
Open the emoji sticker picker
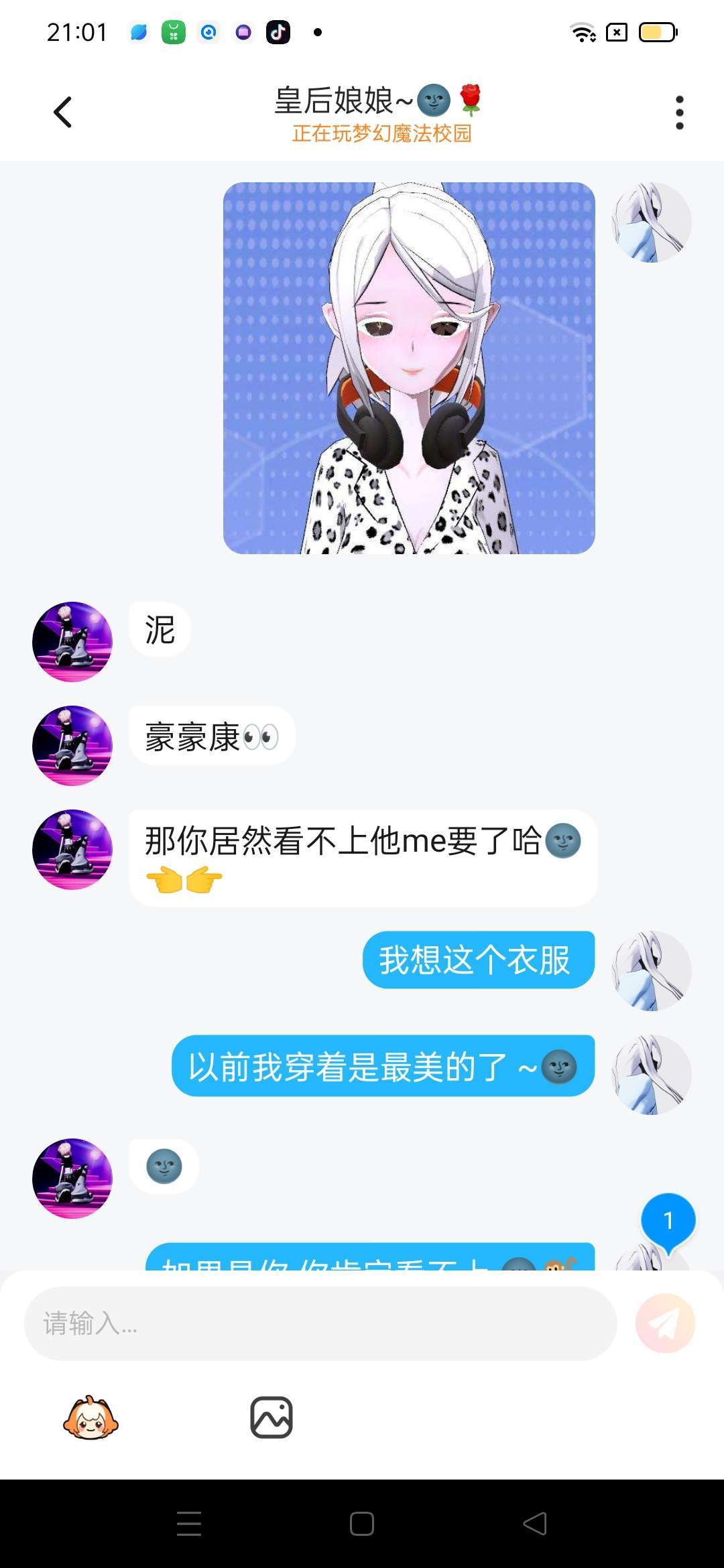[90, 1417]
